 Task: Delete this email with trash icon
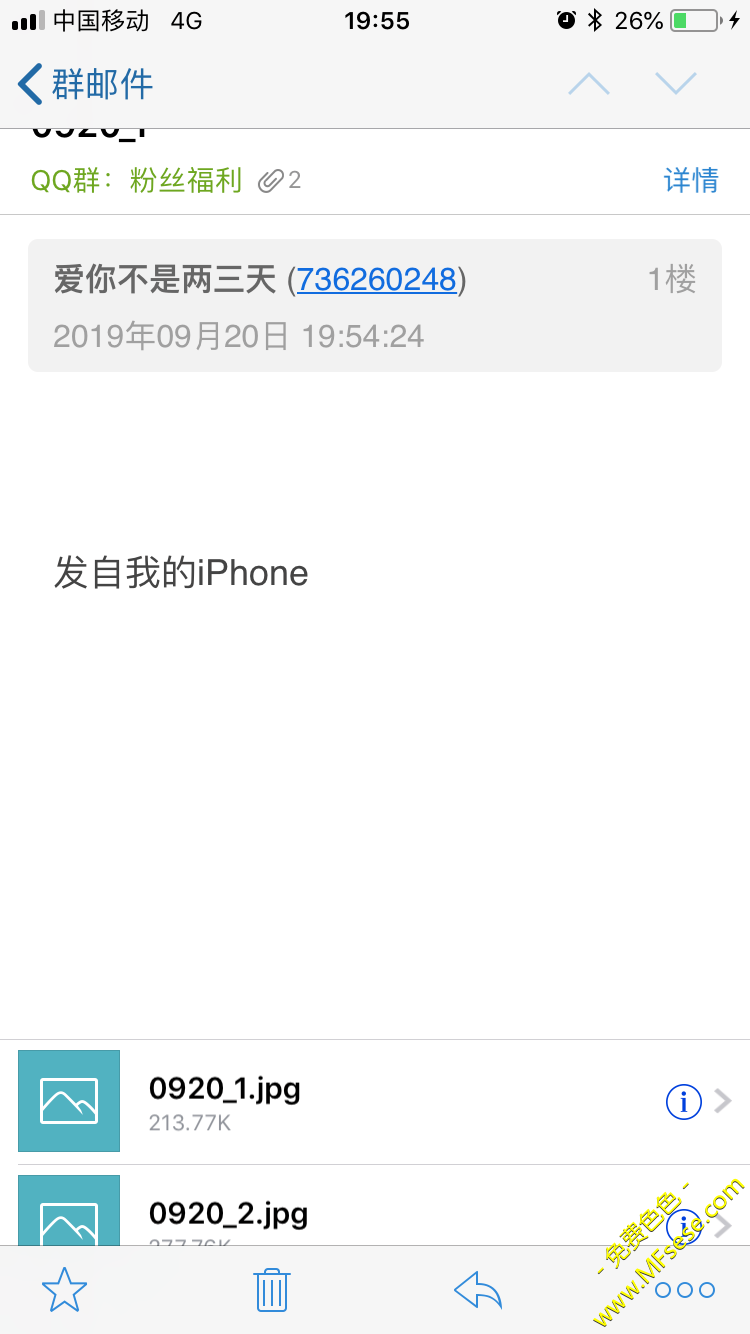271,1290
